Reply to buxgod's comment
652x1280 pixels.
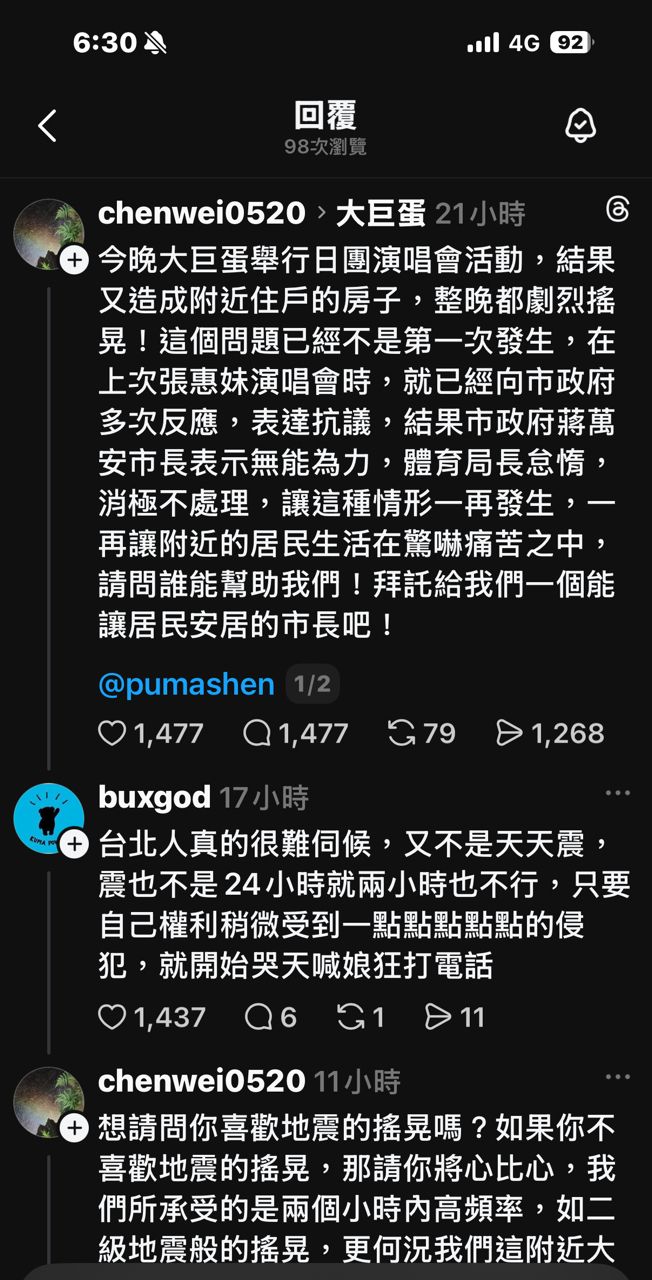258,1017
